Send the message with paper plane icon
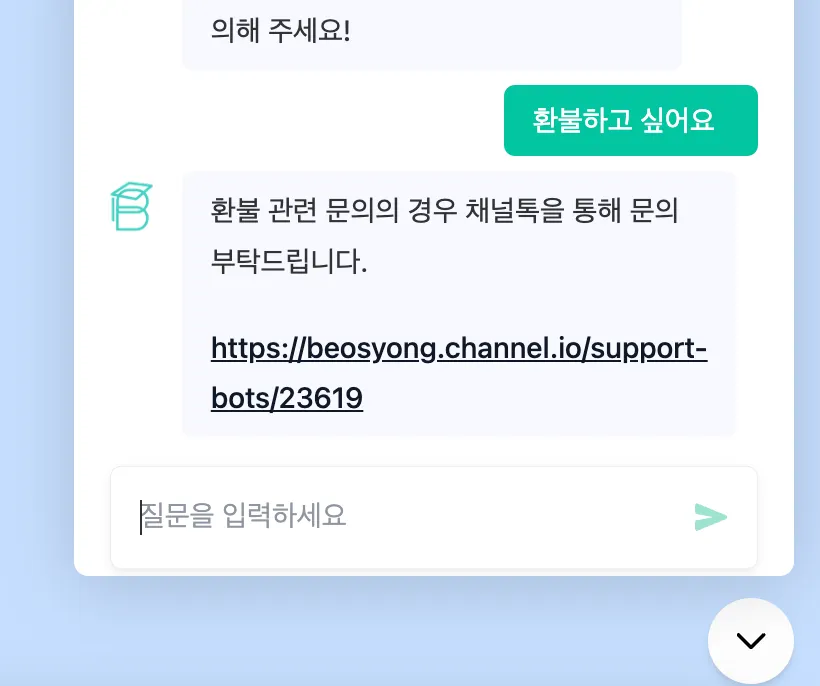Screen dimensions: 820x686 710,517
